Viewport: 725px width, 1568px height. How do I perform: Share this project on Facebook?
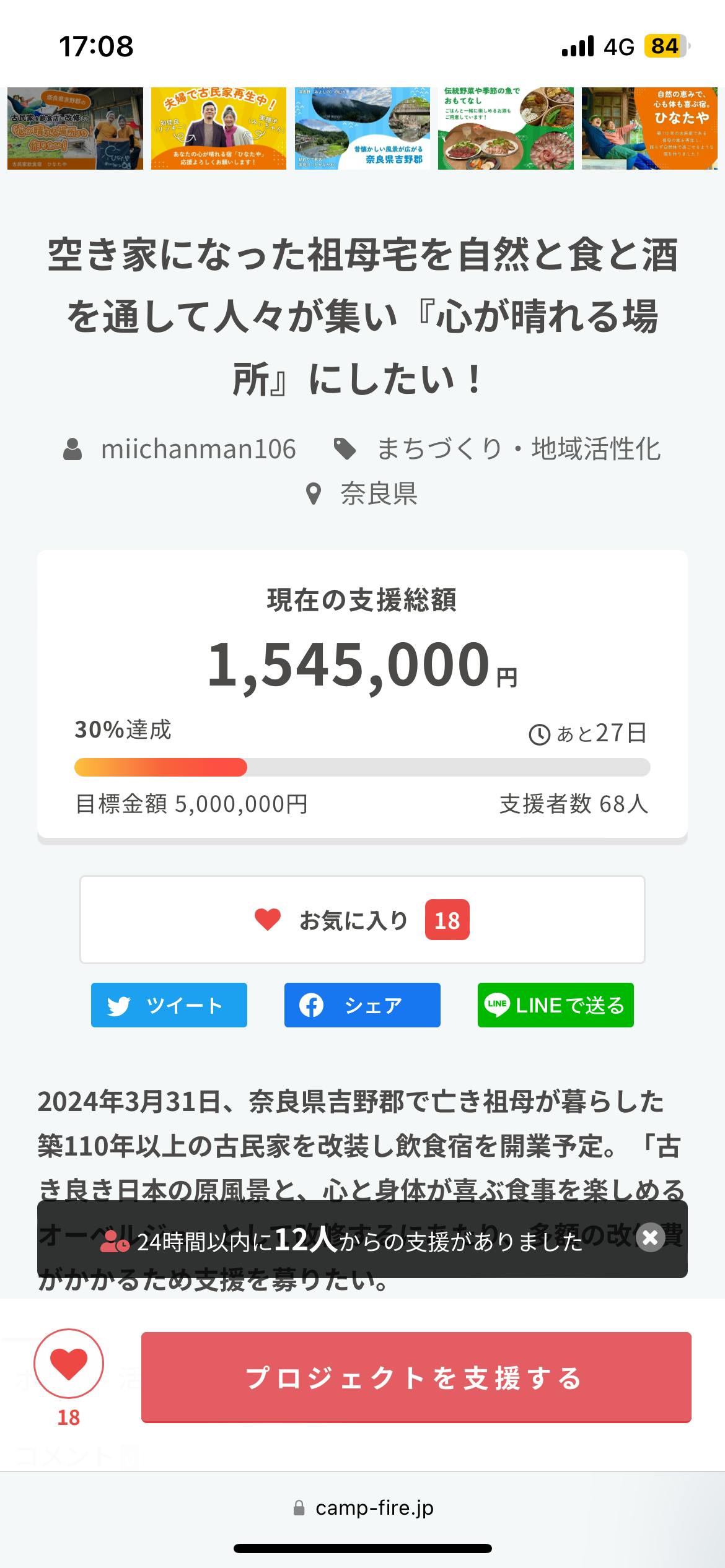click(x=362, y=1005)
